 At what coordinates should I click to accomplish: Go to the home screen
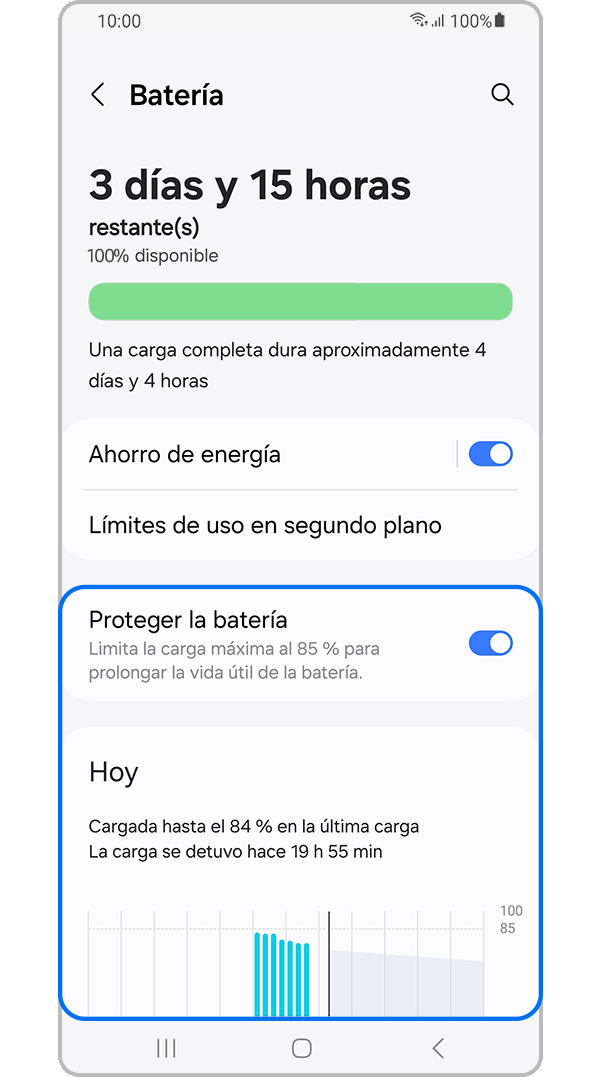(x=301, y=1048)
